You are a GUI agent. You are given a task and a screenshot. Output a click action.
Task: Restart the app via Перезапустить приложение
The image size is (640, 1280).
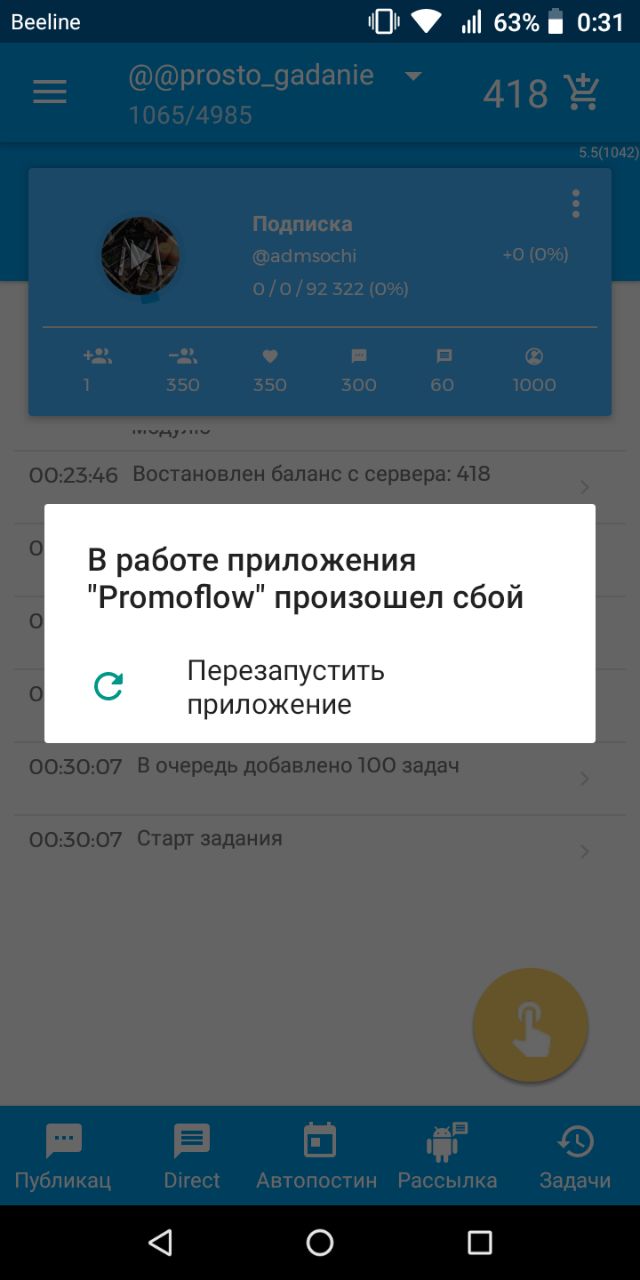285,687
